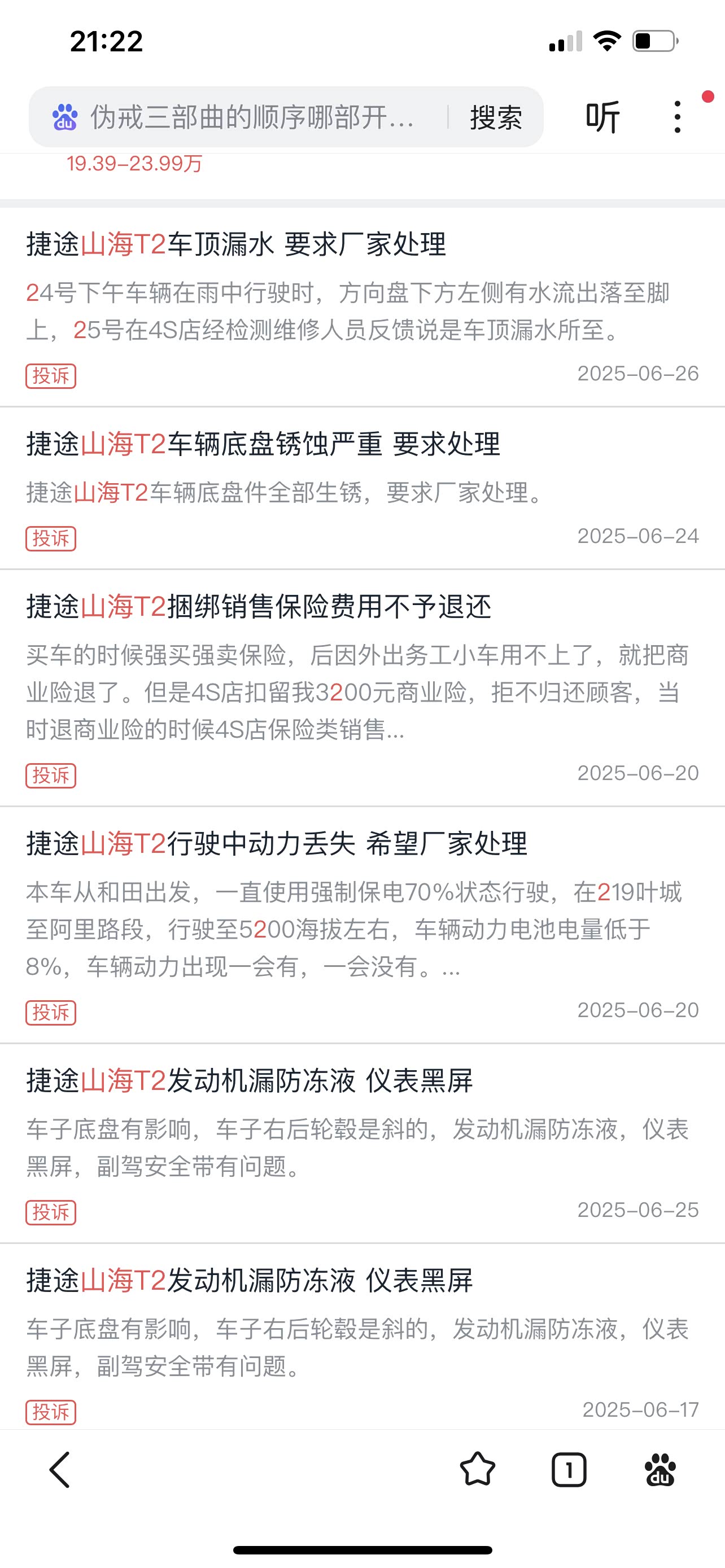This screenshot has width=725, height=1568.
Task: Tap the search field with the 伪戒三部曲 query
Action: click(252, 117)
